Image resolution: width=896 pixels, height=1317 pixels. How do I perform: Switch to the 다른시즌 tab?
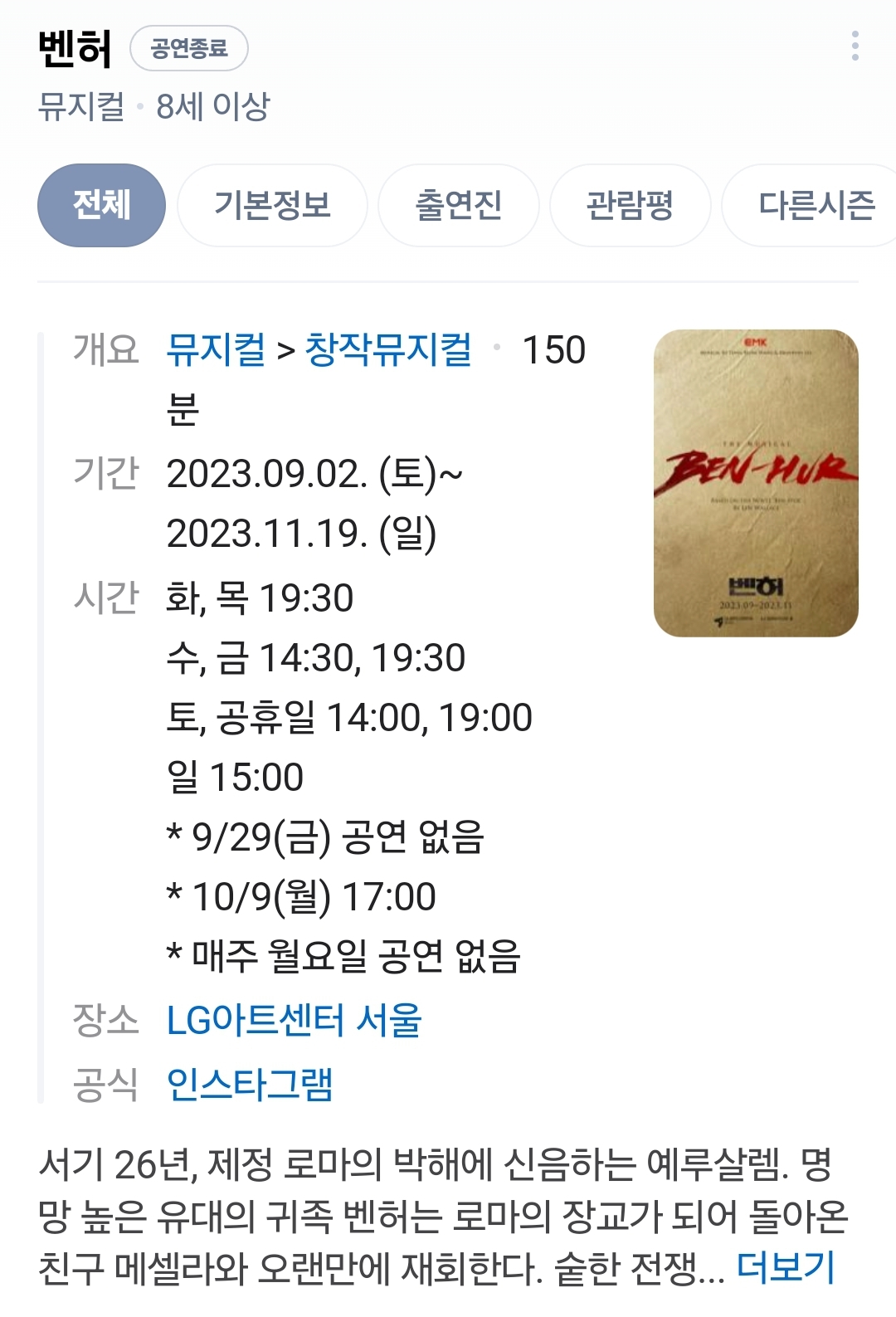tap(815, 205)
